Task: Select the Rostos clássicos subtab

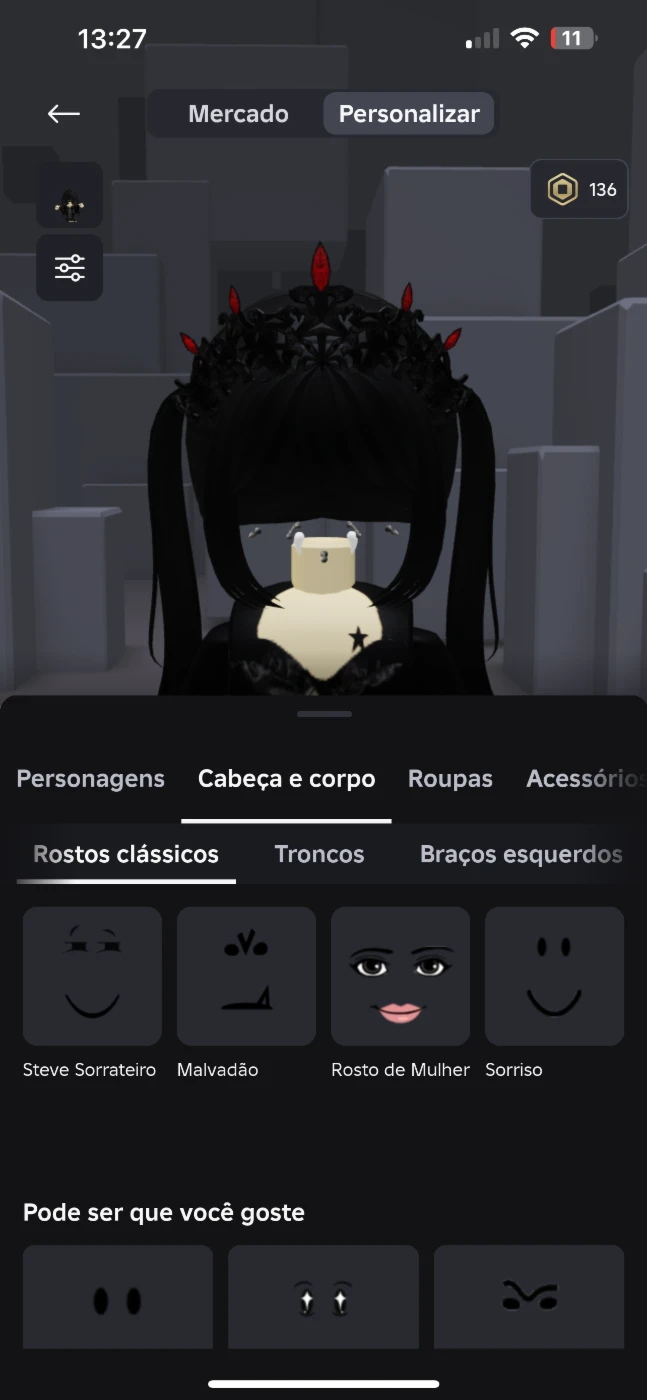Action: [x=126, y=854]
